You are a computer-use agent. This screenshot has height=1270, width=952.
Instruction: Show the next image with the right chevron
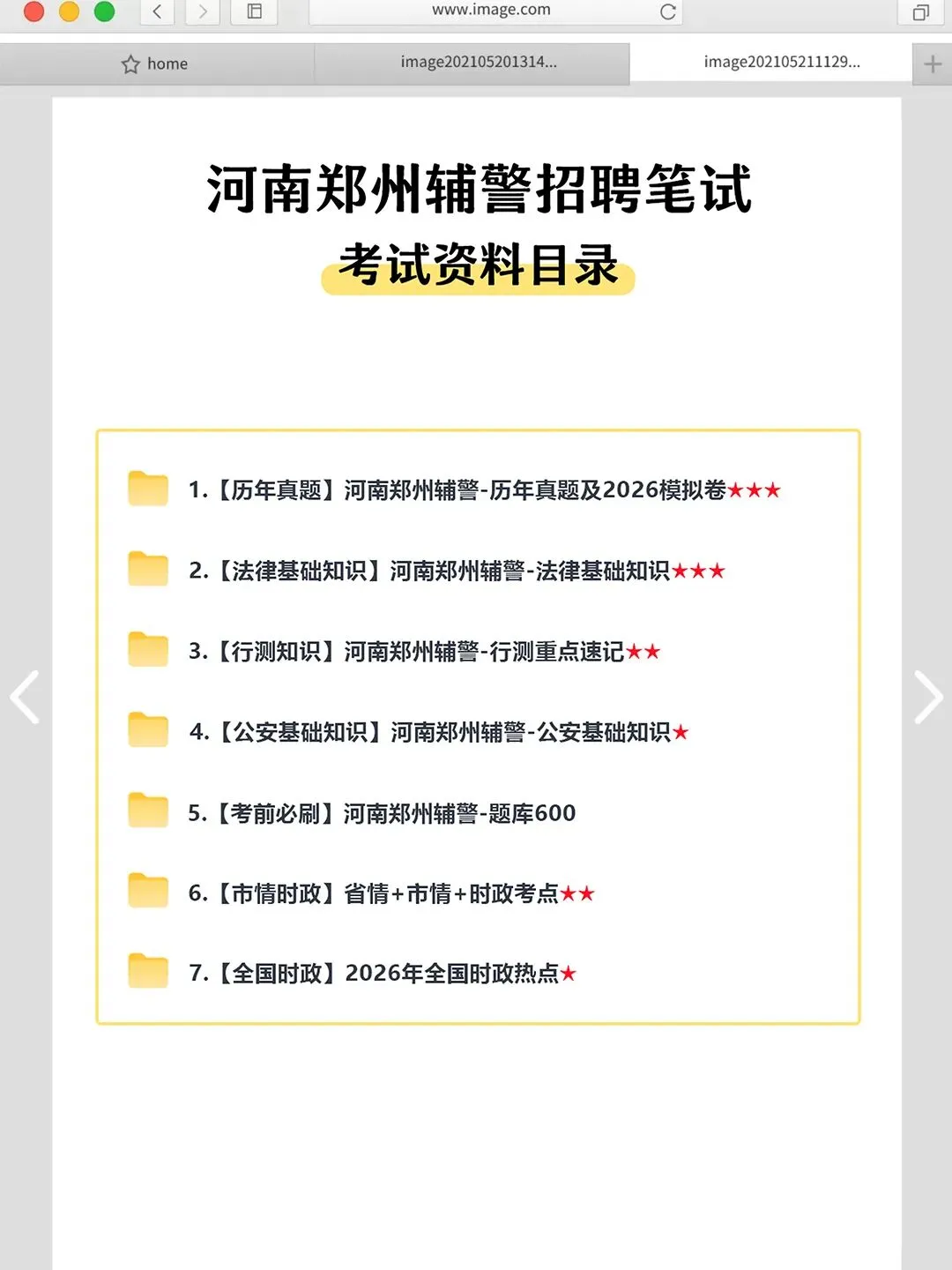928,697
